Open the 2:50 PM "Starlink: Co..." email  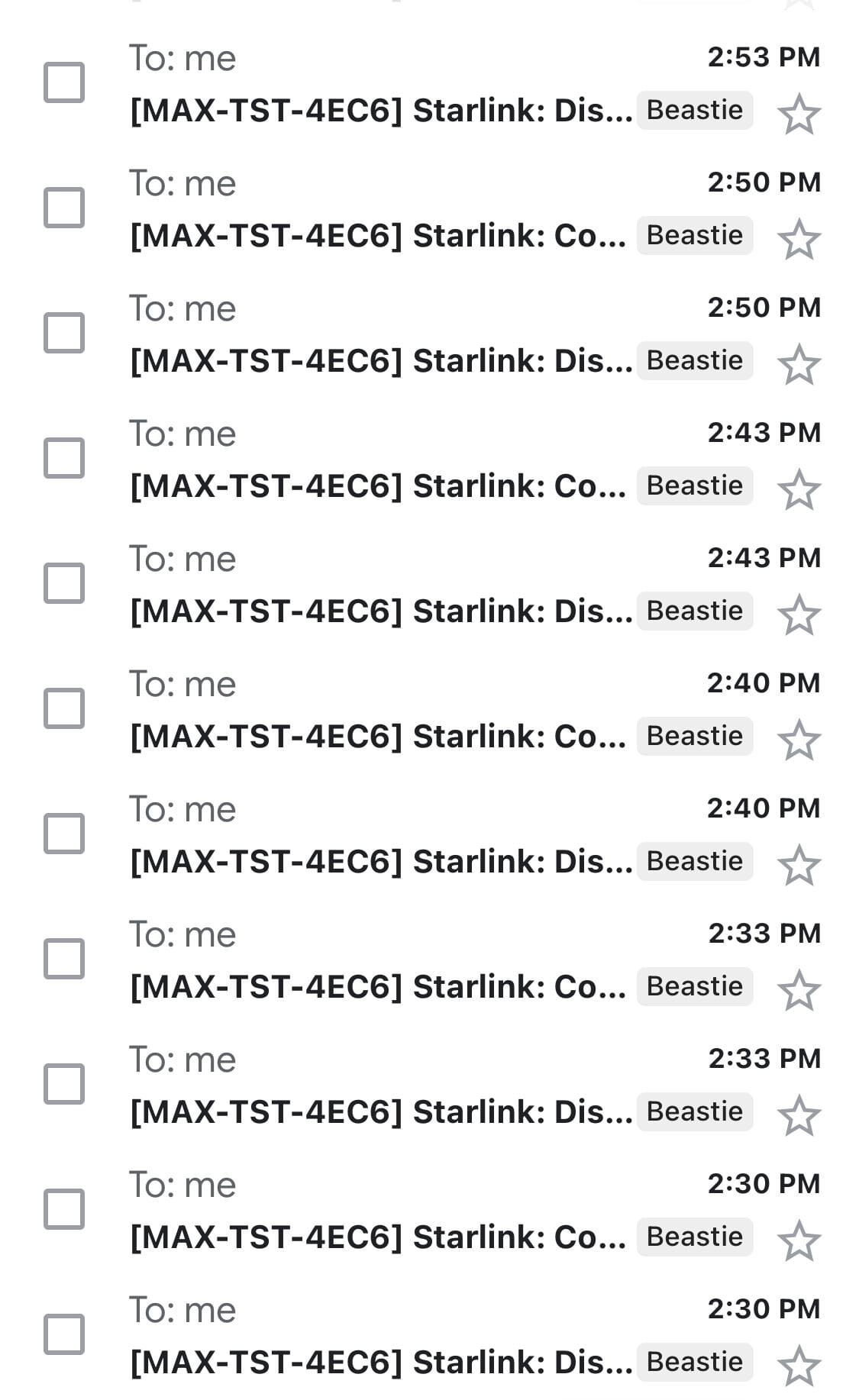[x=378, y=236]
